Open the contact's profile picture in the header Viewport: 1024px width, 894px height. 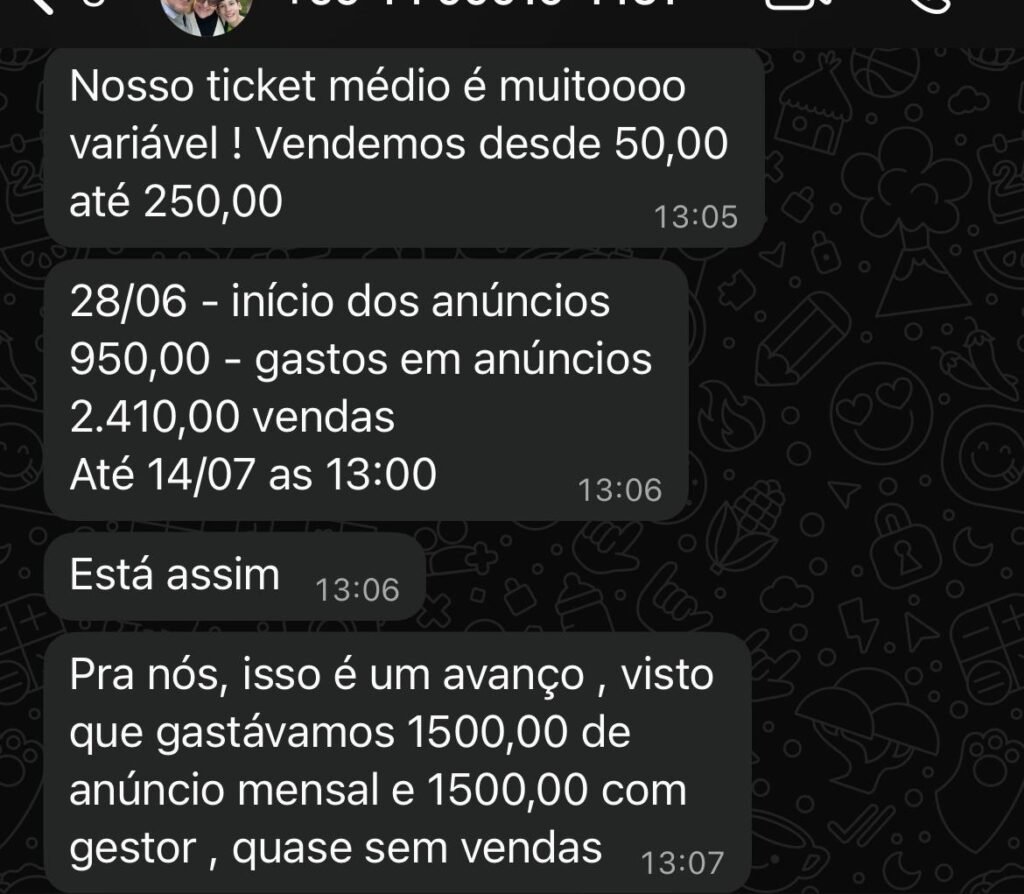point(208,10)
